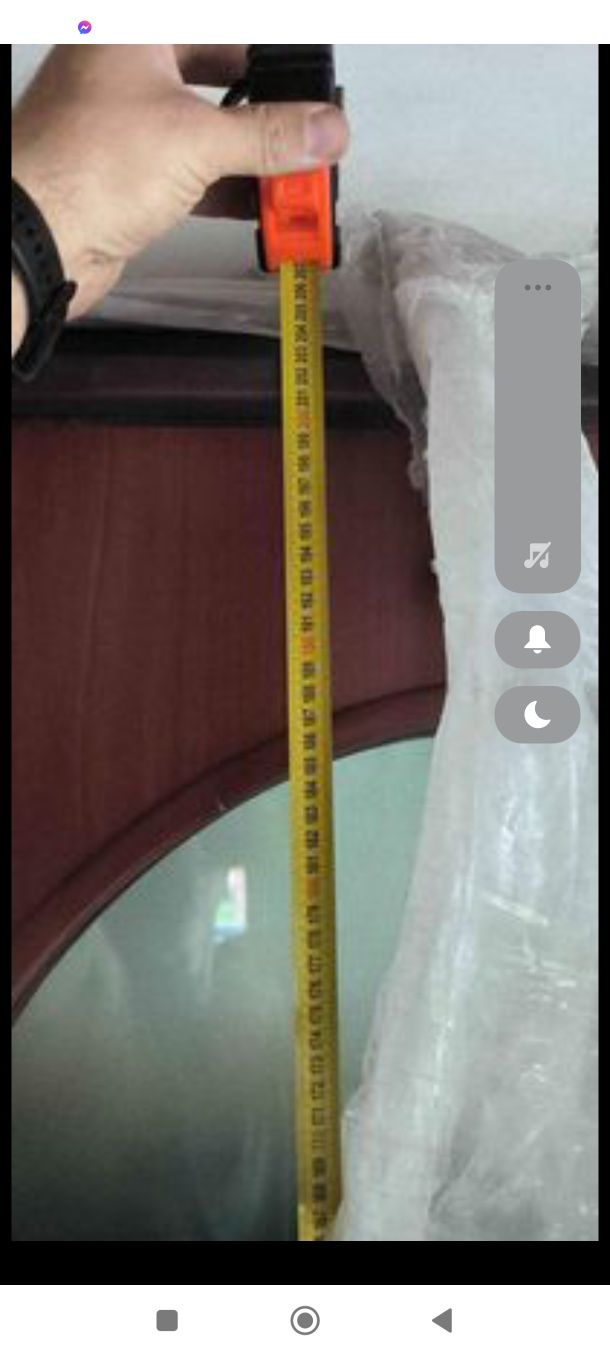The width and height of the screenshot is (610, 1356).
Task: Adjust the media volume slider
Action: (537, 430)
